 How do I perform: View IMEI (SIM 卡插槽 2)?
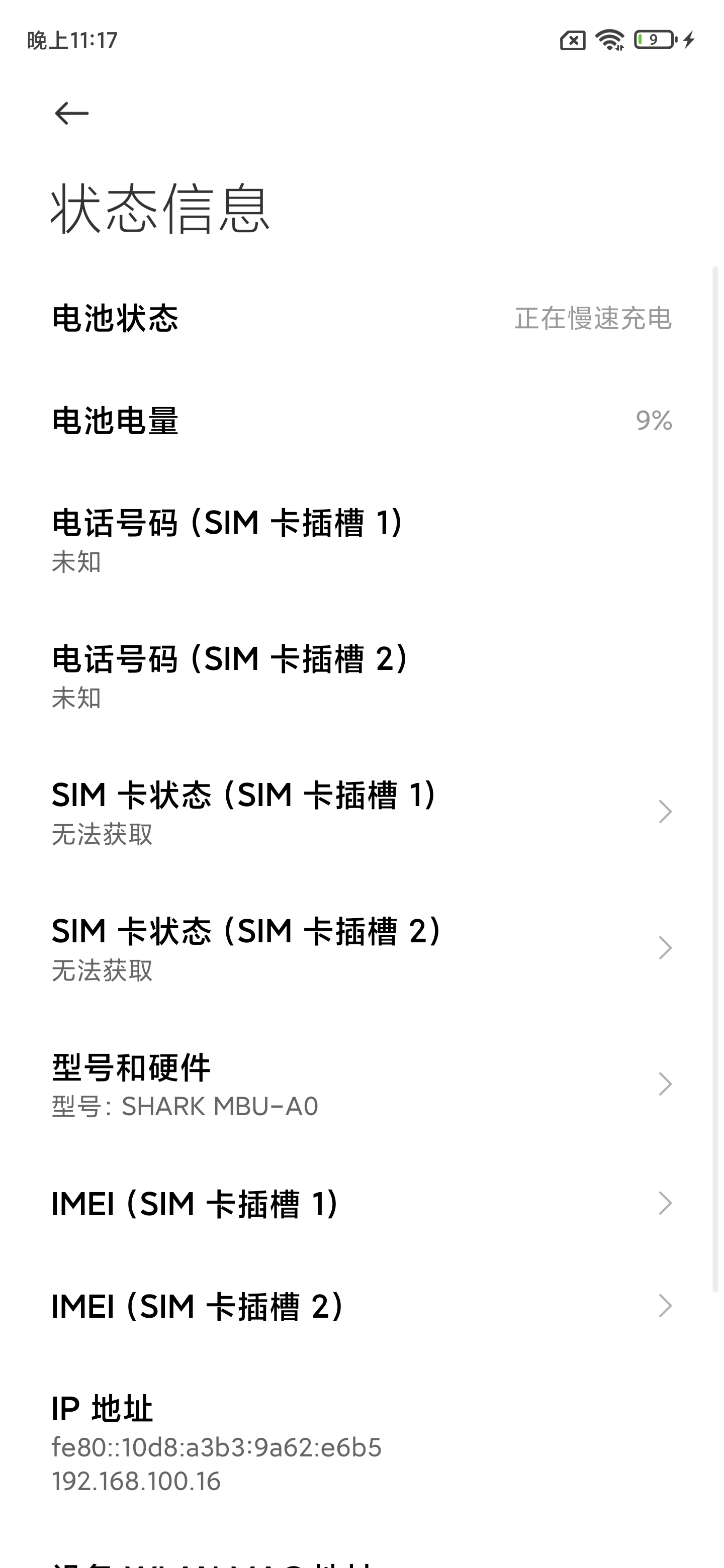tap(361, 1306)
